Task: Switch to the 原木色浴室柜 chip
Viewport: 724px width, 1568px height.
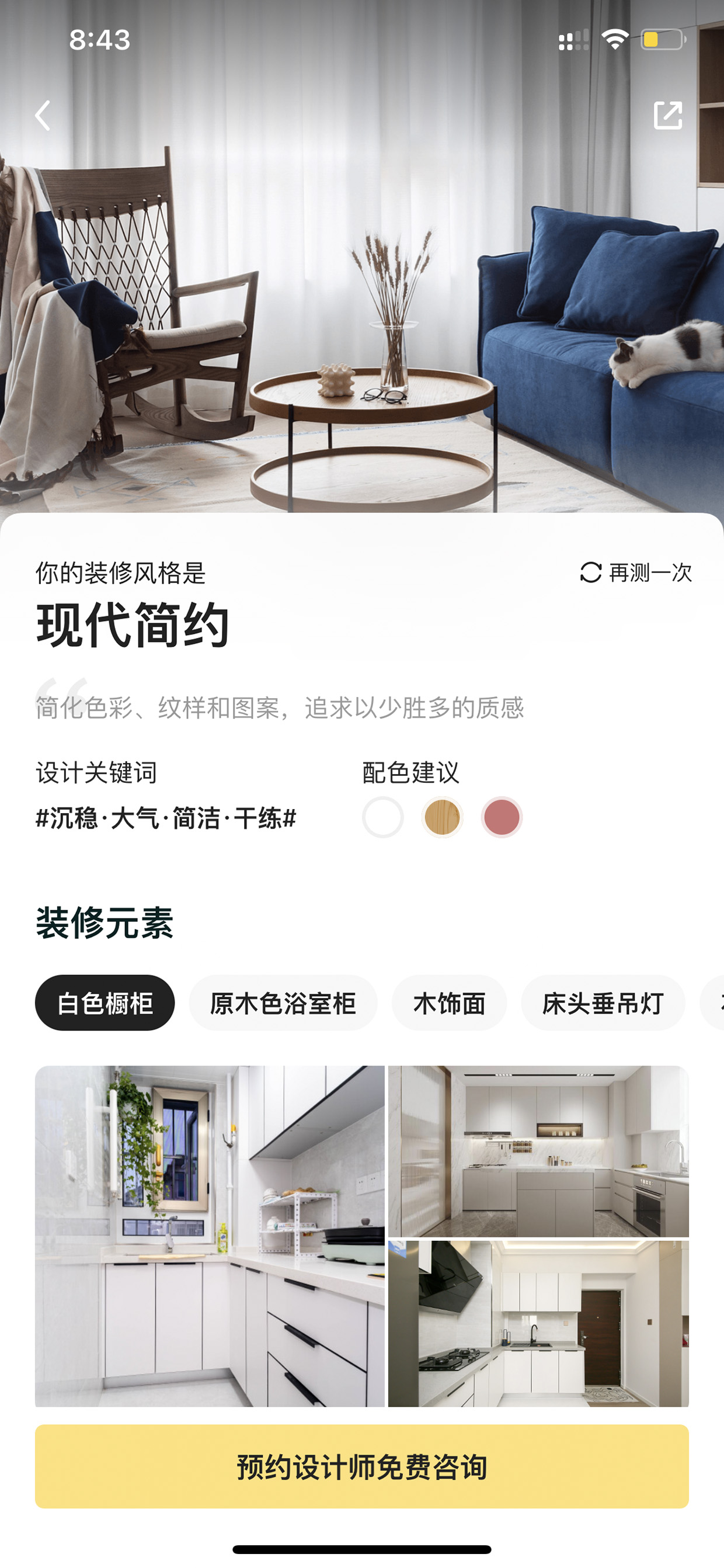Action: point(283,1002)
